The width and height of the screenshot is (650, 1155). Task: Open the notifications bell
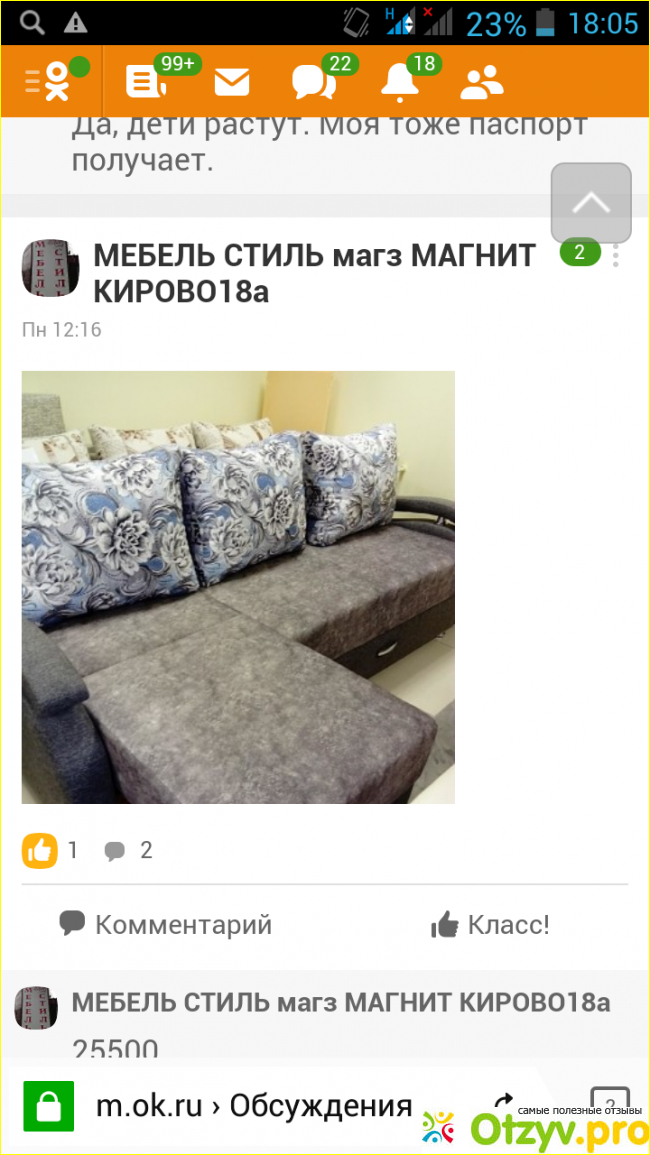(400, 83)
